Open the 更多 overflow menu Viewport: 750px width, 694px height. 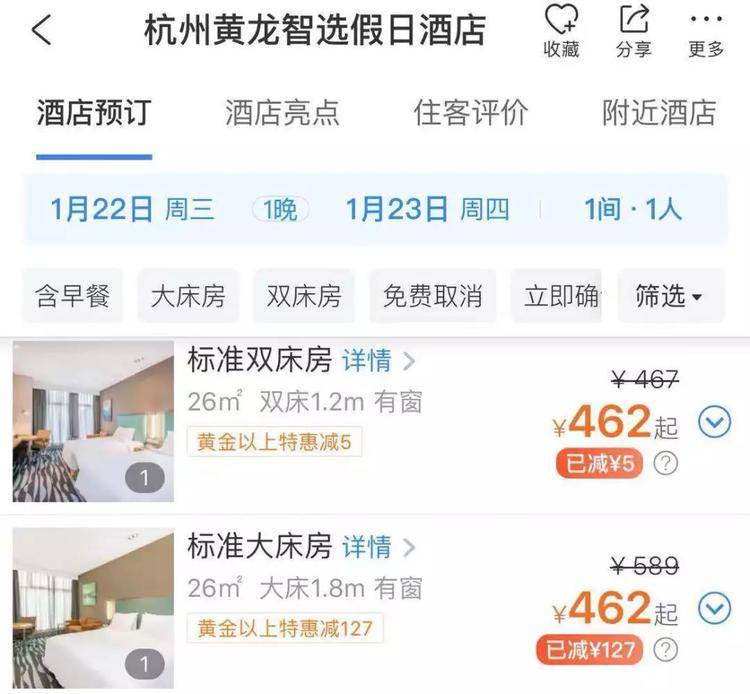(x=706, y=31)
